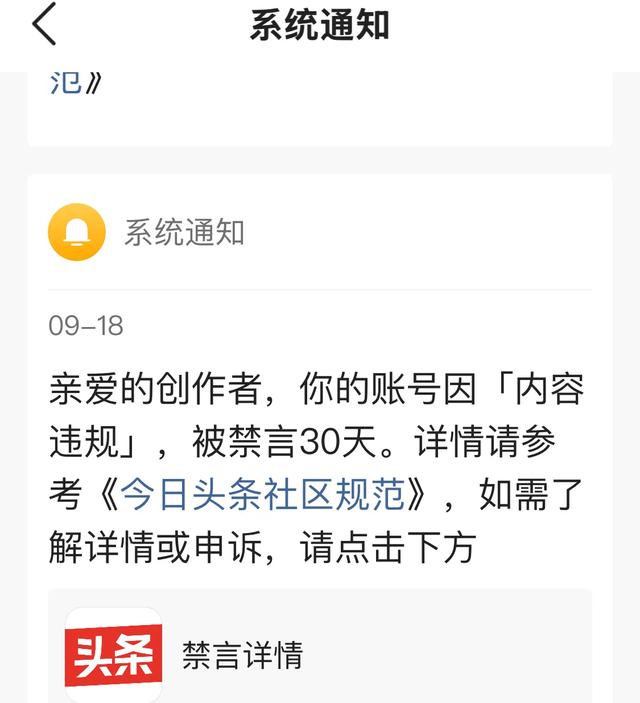Open the 禁言详情 card
This screenshot has width=640, height=703.
(320, 654)
